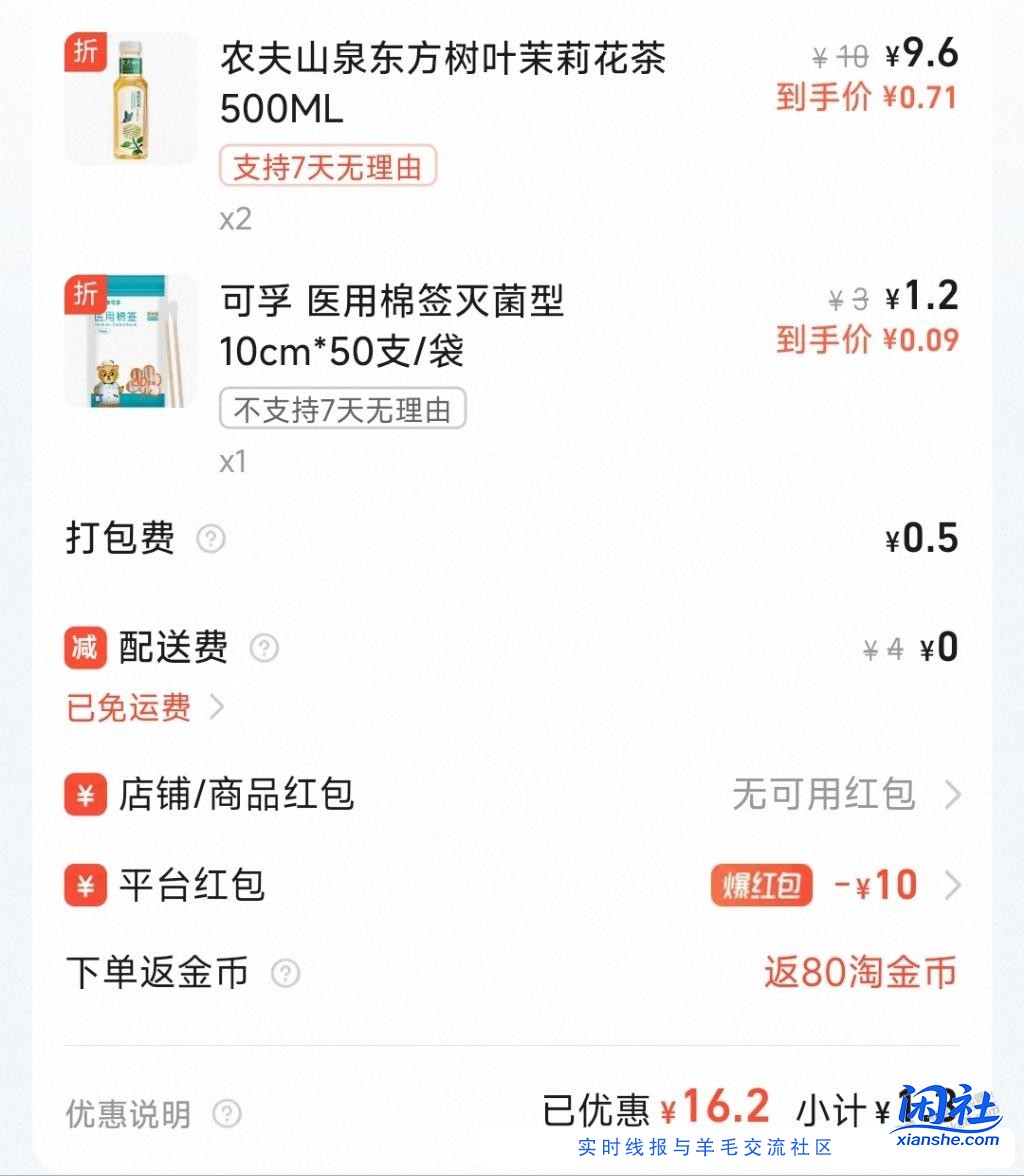Open the 平台红包 selection chevron
The image size is (1024, 1176).
[x=957, y=884]
